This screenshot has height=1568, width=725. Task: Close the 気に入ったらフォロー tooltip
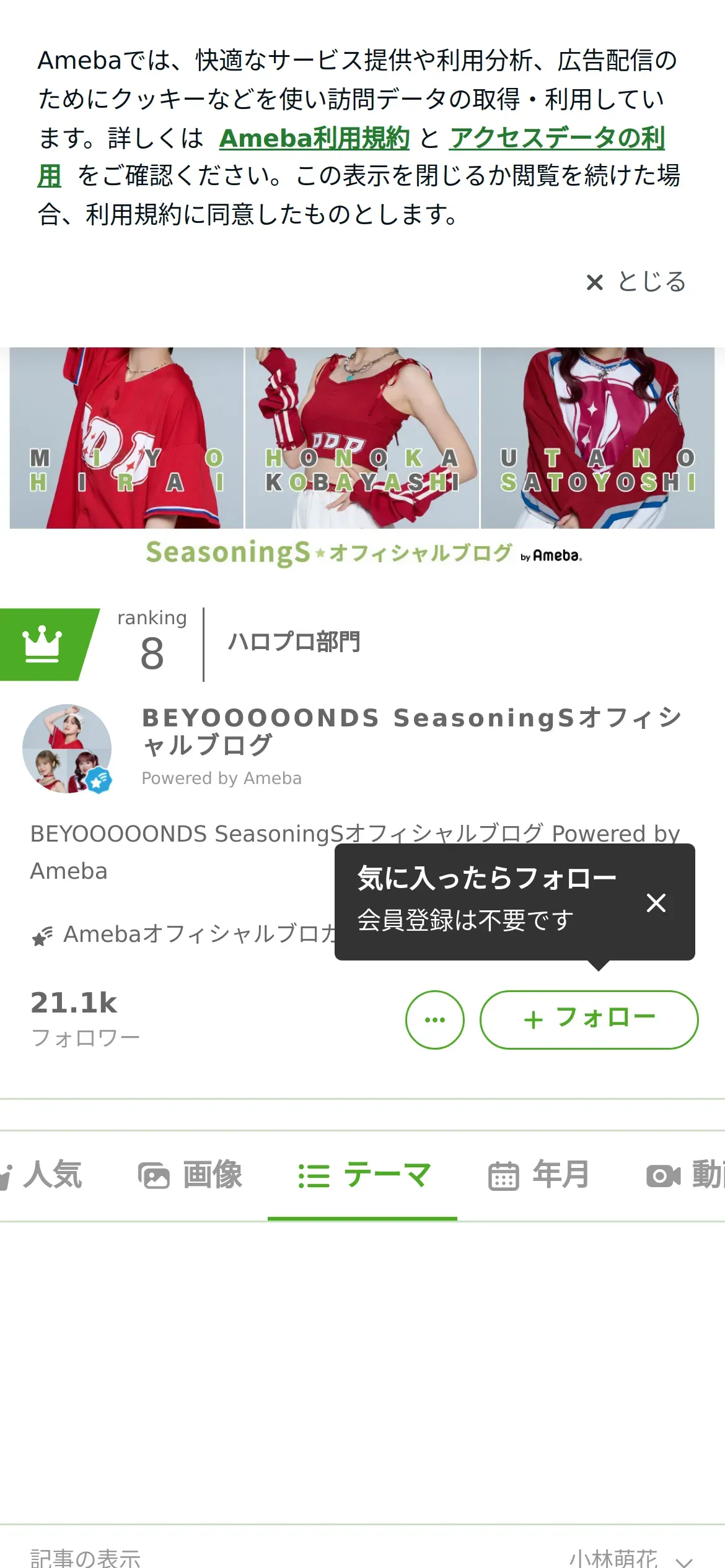point(656,902)
